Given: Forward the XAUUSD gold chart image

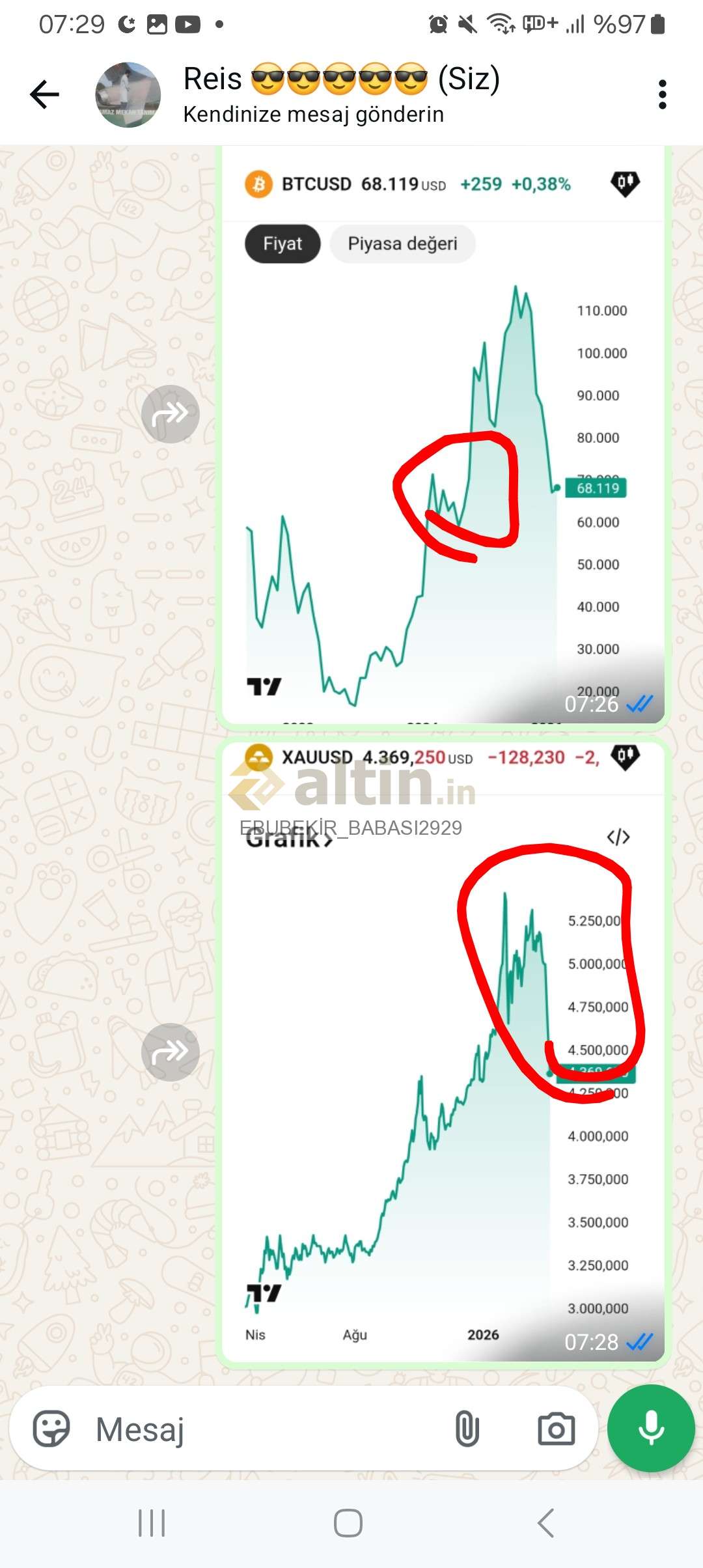Looking at the screenshot, I should click(170, 1052).
